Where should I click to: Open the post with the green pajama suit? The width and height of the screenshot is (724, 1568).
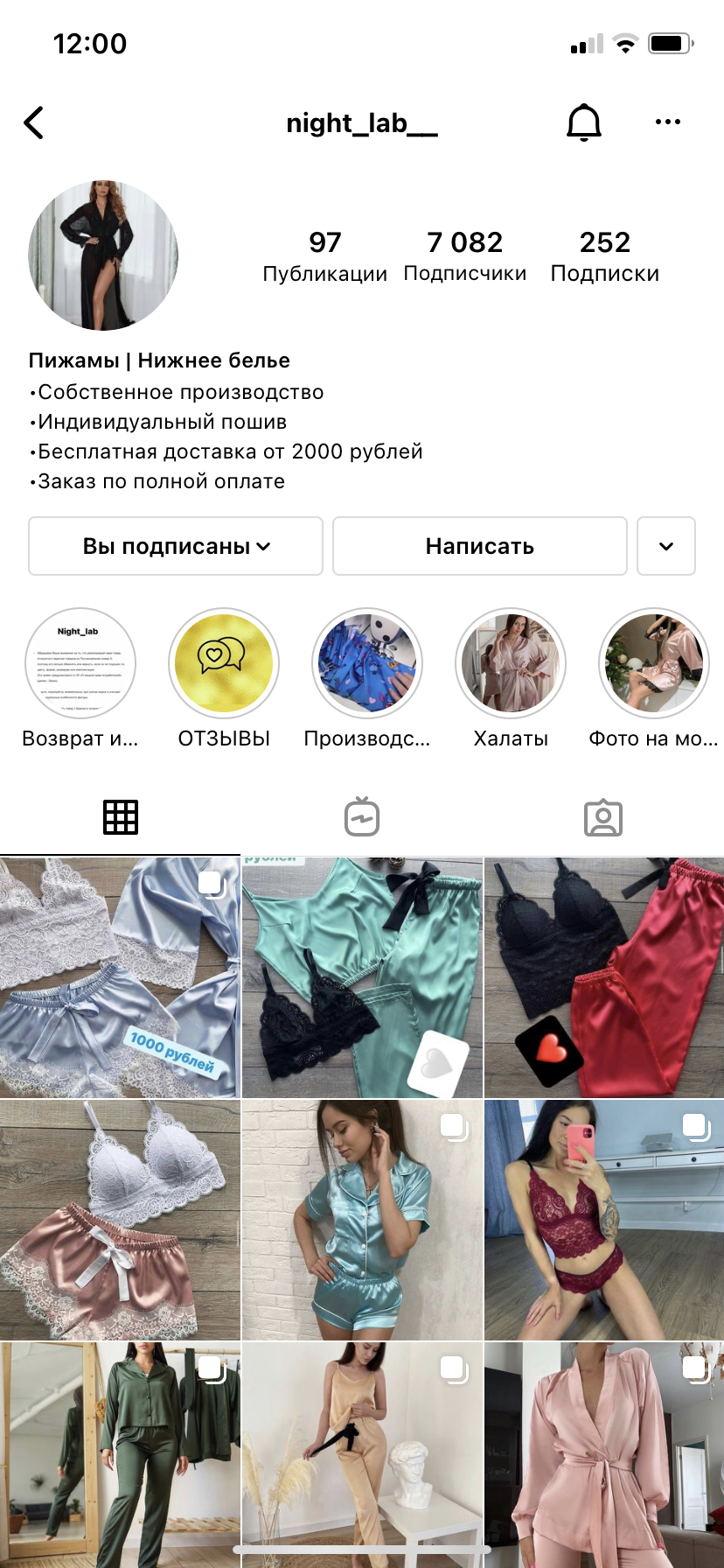(120, 1454)
